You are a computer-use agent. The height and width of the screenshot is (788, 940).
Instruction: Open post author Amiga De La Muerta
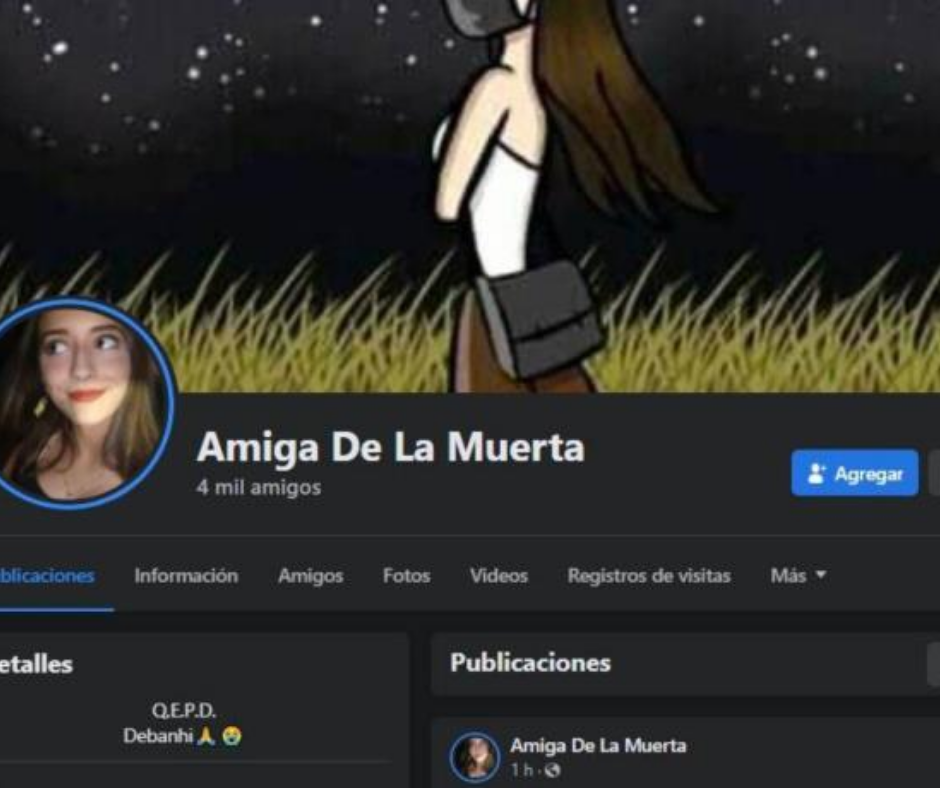click(x=597, y=746)
